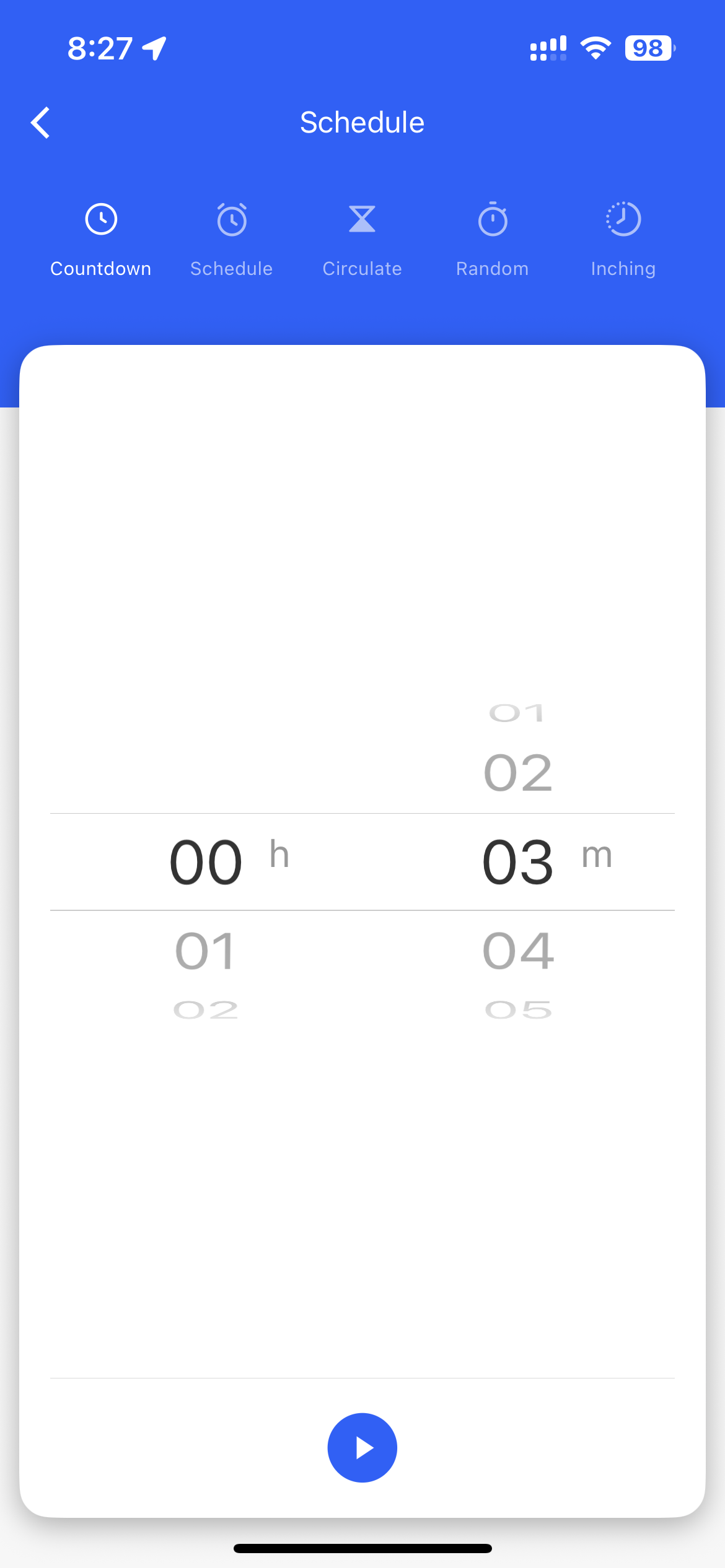Pick 02 in the minutes picker
The height and width of the screenshot is (1568, 725).
(518, 773)
